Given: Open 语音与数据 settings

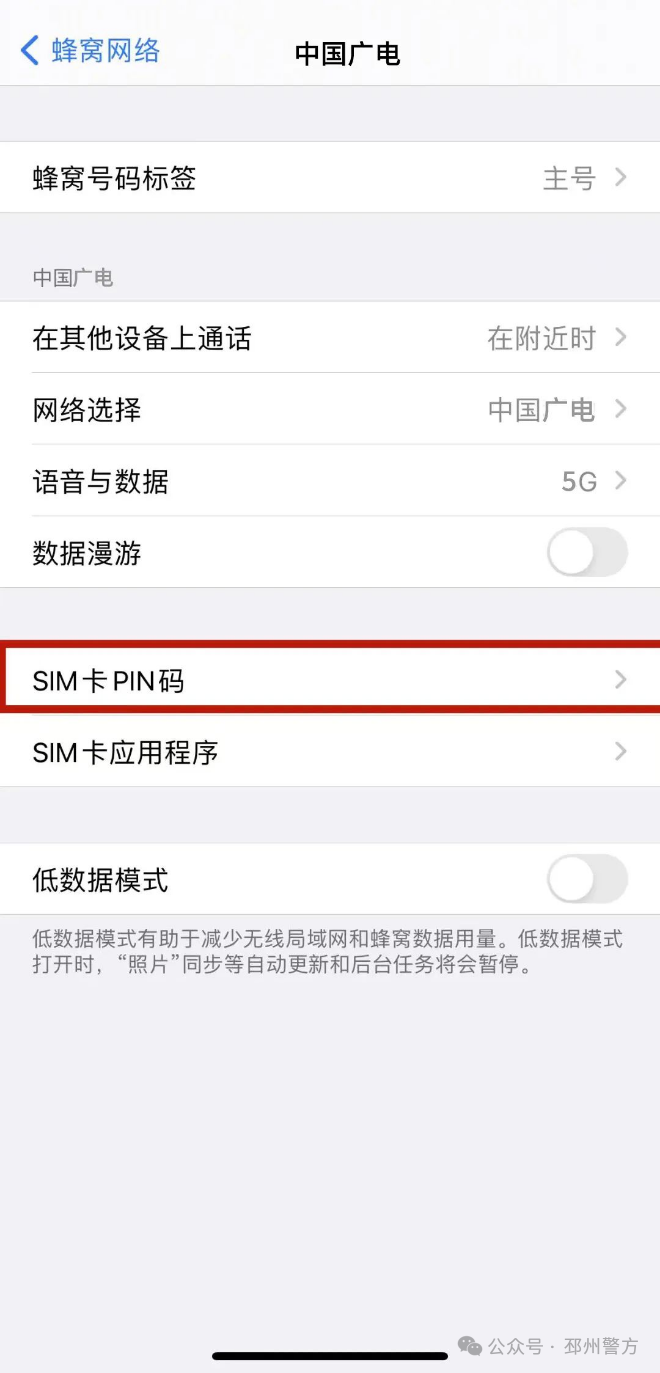Looking at the screenshot, I should (x=330, y=481).
